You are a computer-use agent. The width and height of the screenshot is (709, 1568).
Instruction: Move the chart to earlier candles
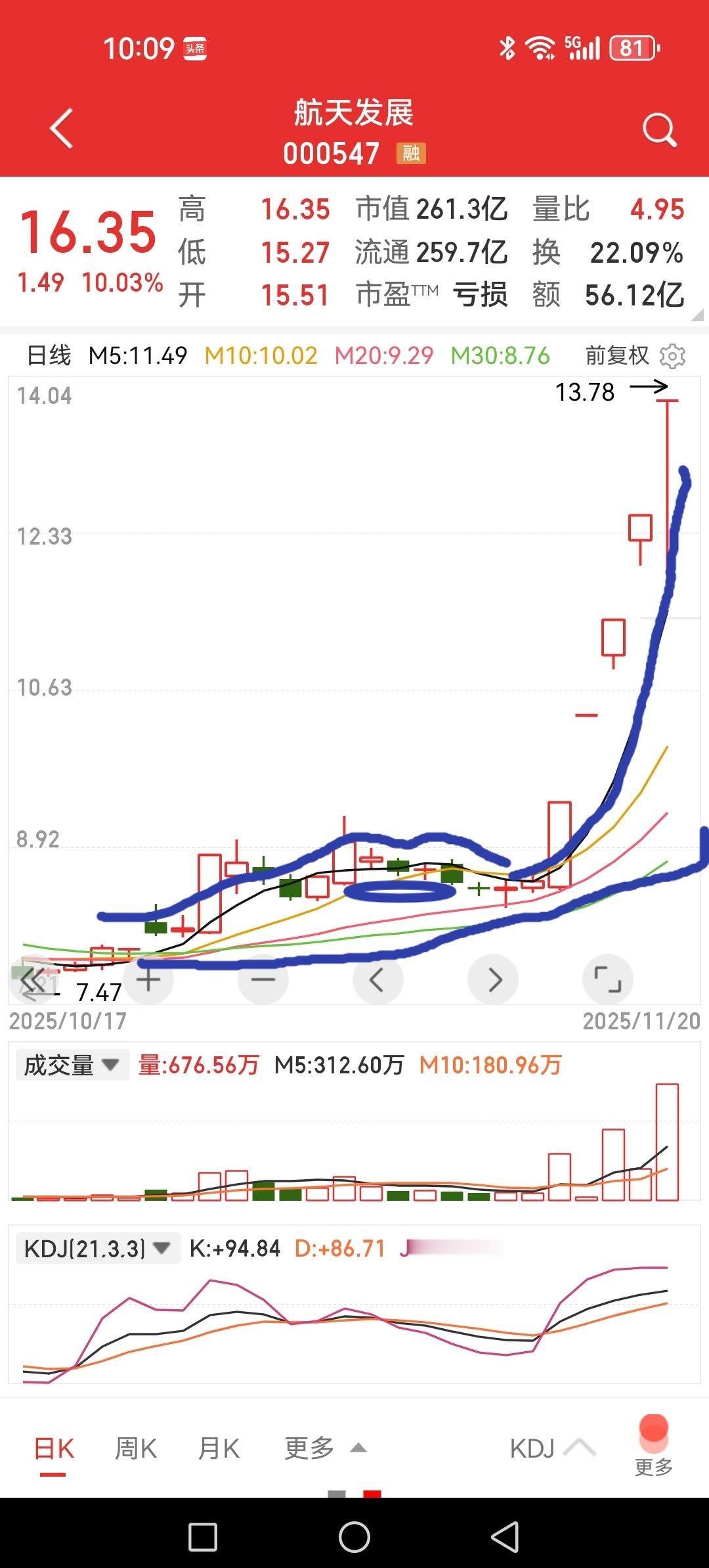377,979
